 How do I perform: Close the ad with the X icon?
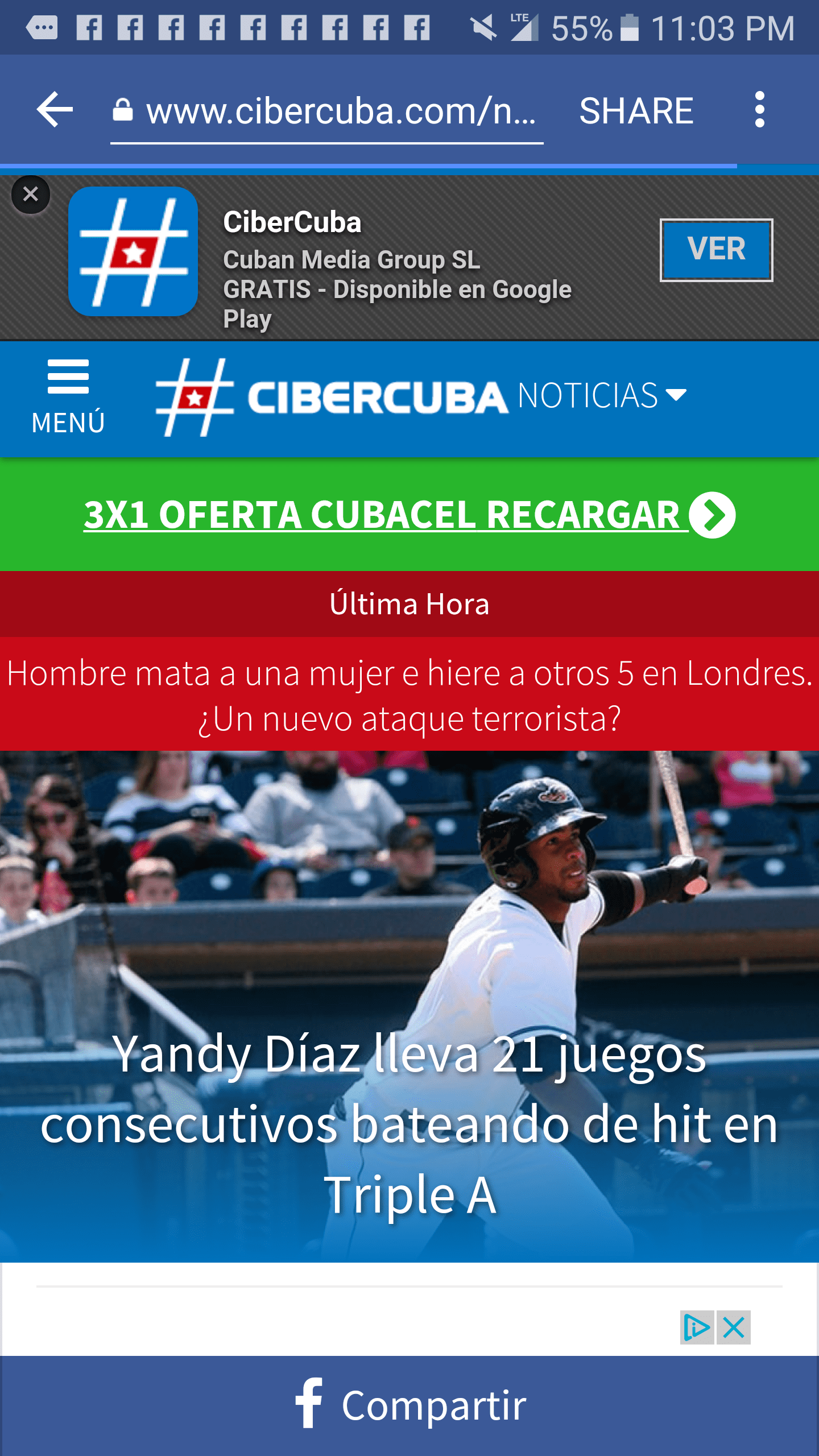click(x=734, y=1327)
